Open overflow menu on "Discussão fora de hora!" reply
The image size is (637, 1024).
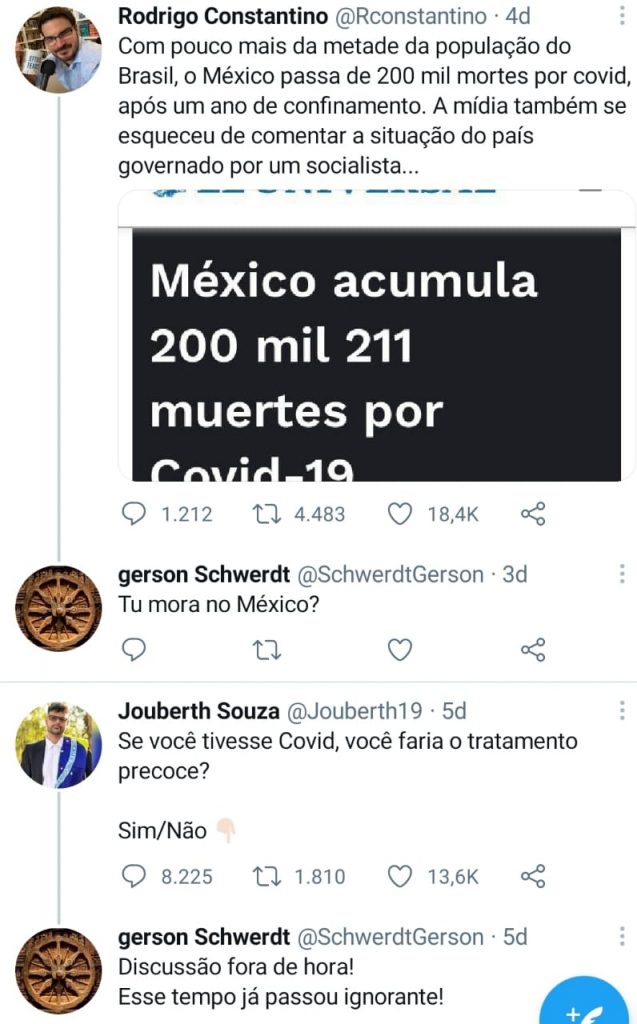pos(621,936)
